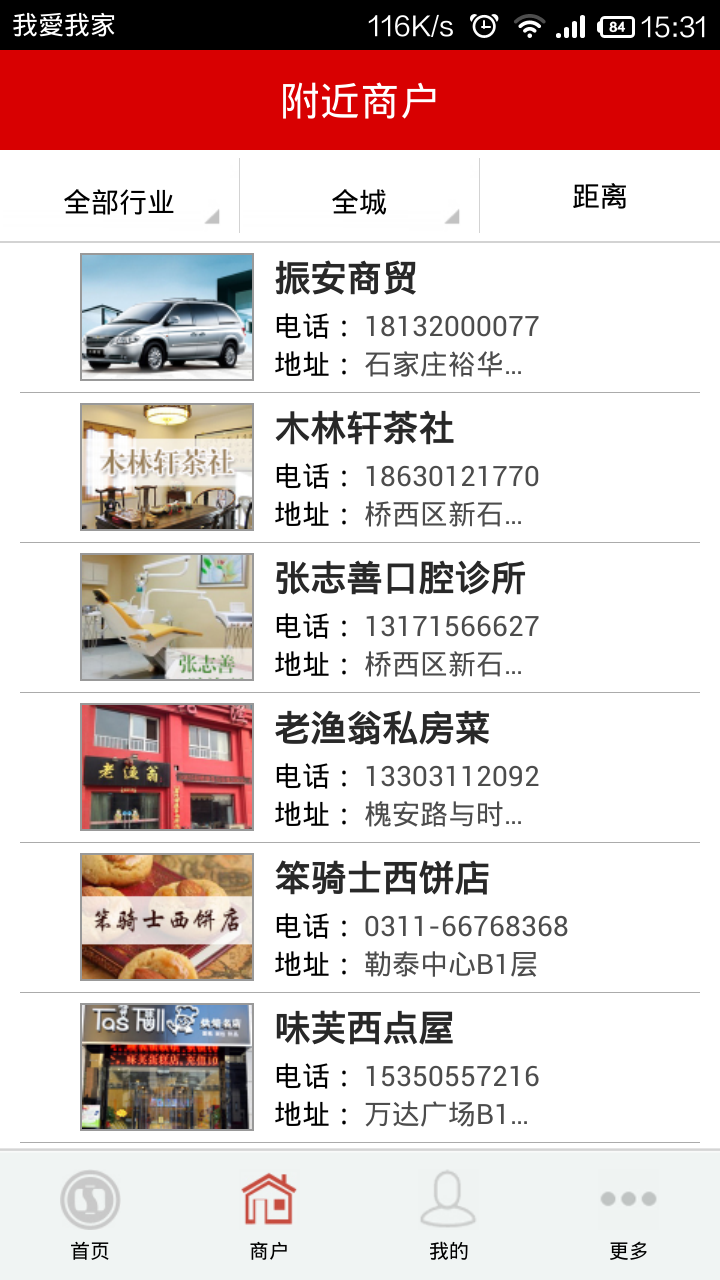Open 老渔翁私房菜 restaurant entry

point(360,767)
